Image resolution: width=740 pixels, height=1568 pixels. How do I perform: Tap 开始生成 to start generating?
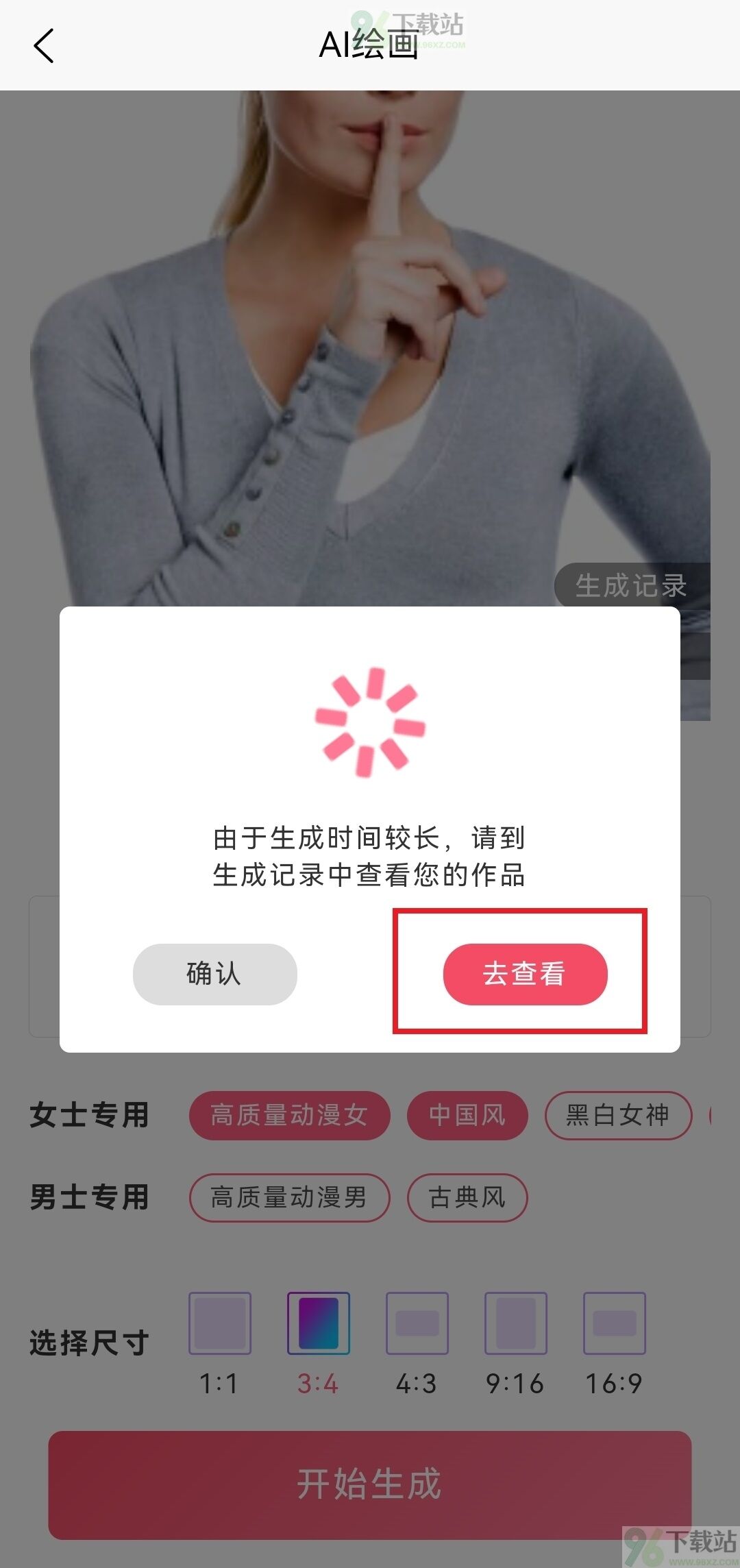370,1485
